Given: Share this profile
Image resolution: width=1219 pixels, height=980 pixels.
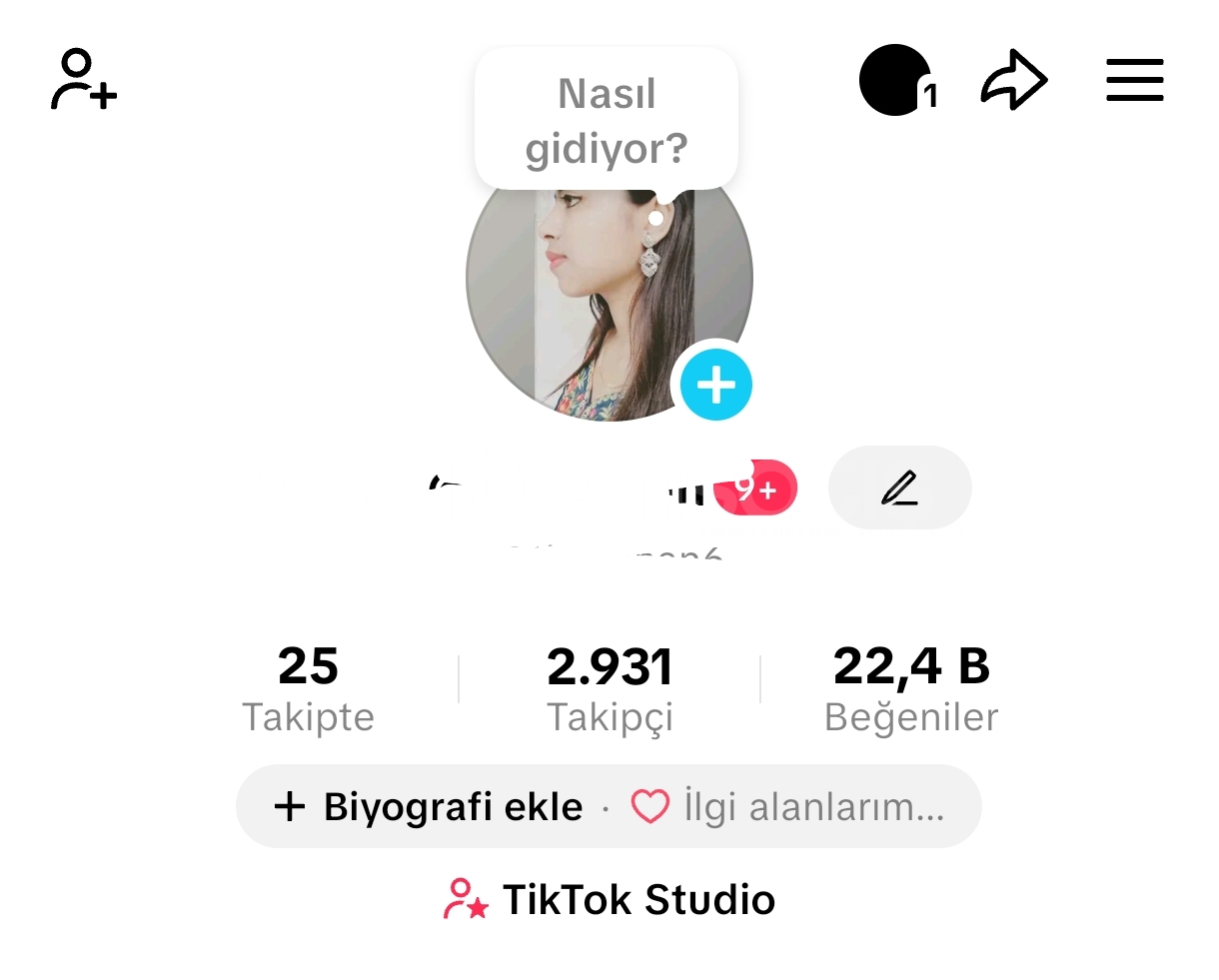Looking at the screenshot, I should 1013,80.
